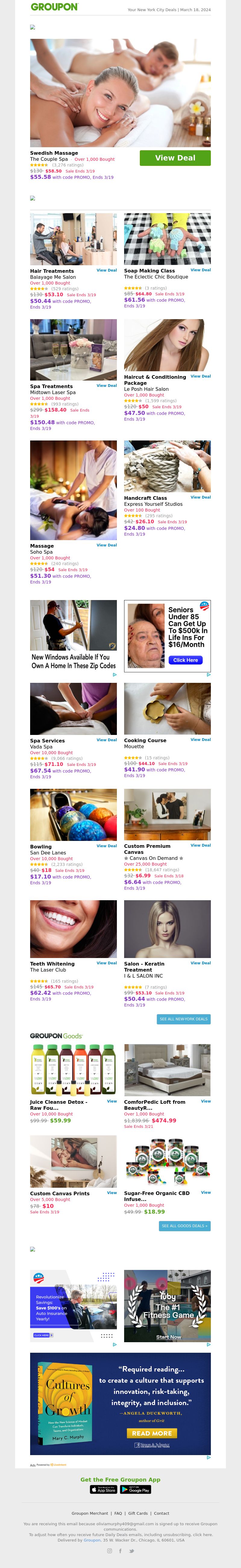Open View Deal for Hair Treatments
The image size is (241, 1568).
[x=107, y=270]
